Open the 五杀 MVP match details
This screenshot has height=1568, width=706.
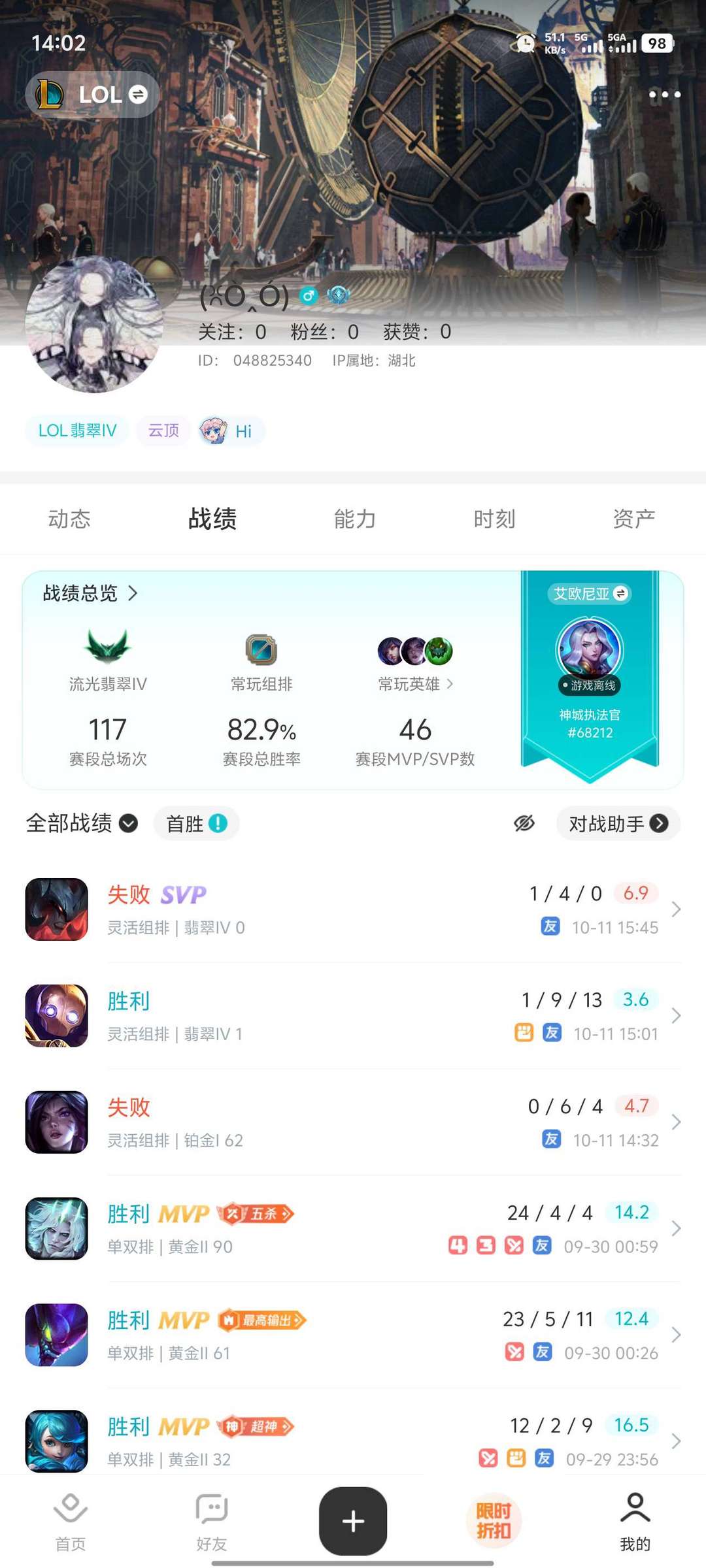tap(353, 1228)
